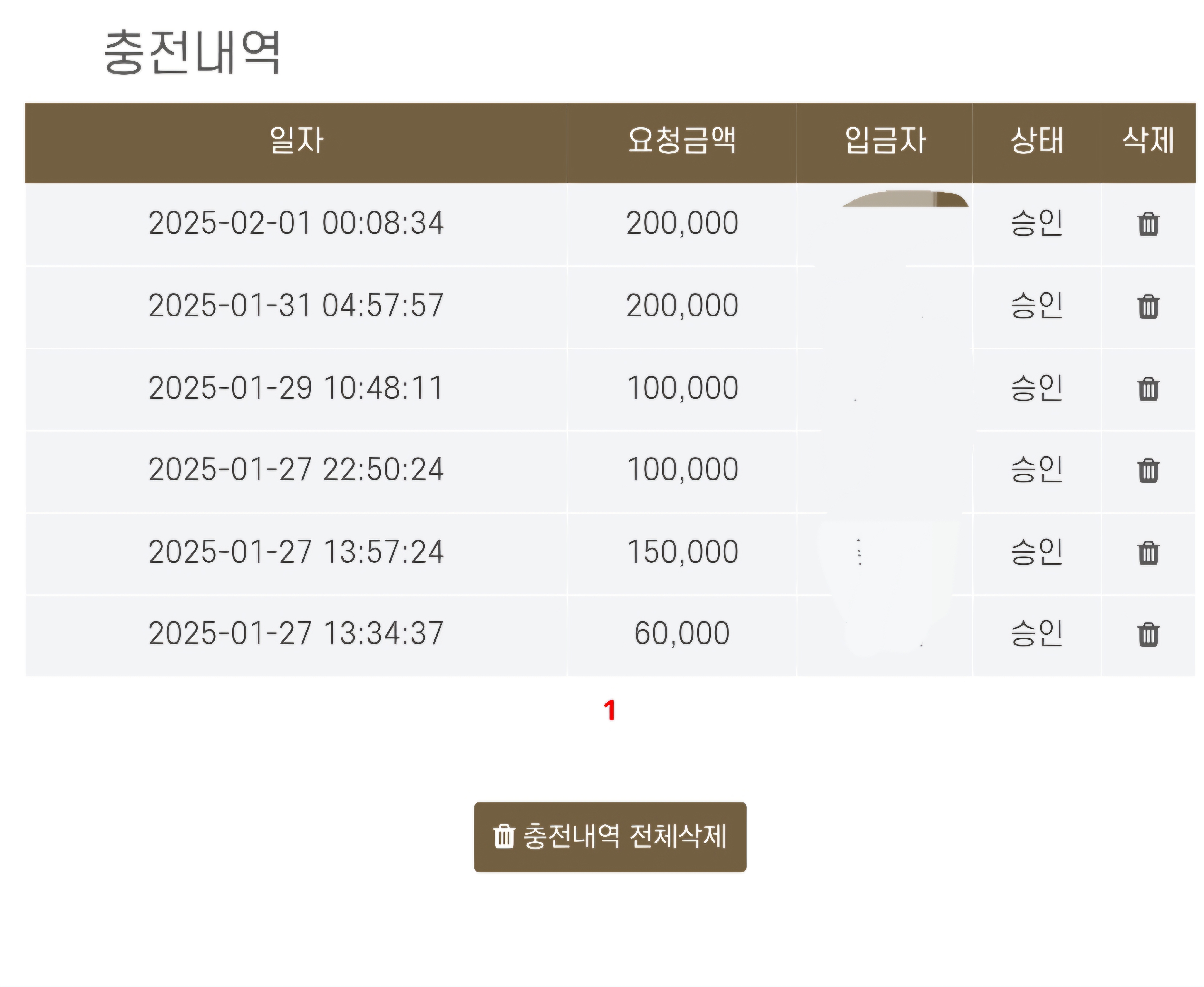The height and width of the screenshot is (987, 1204).
Task: Delete the 2025-01-31 04:57:57 charge record
Action: (1148, 306)
